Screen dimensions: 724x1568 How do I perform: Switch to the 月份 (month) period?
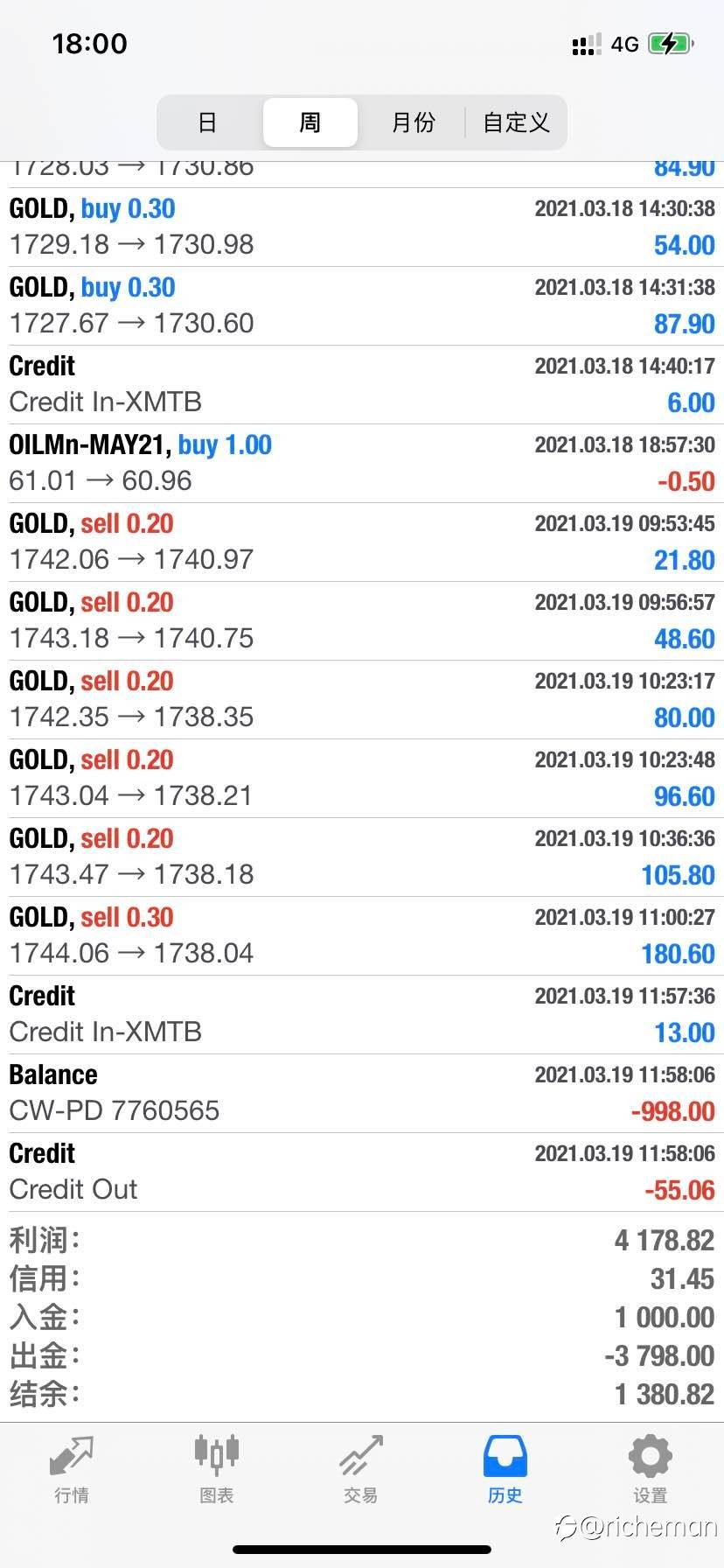point(413,122)
